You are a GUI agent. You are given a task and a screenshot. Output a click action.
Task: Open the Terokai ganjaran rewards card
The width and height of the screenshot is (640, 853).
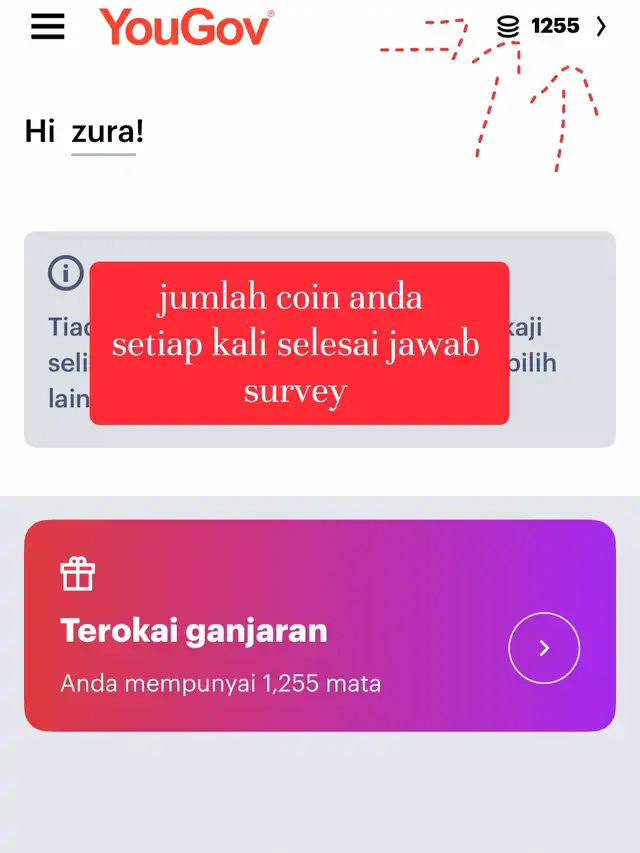(x=320, y=626)
